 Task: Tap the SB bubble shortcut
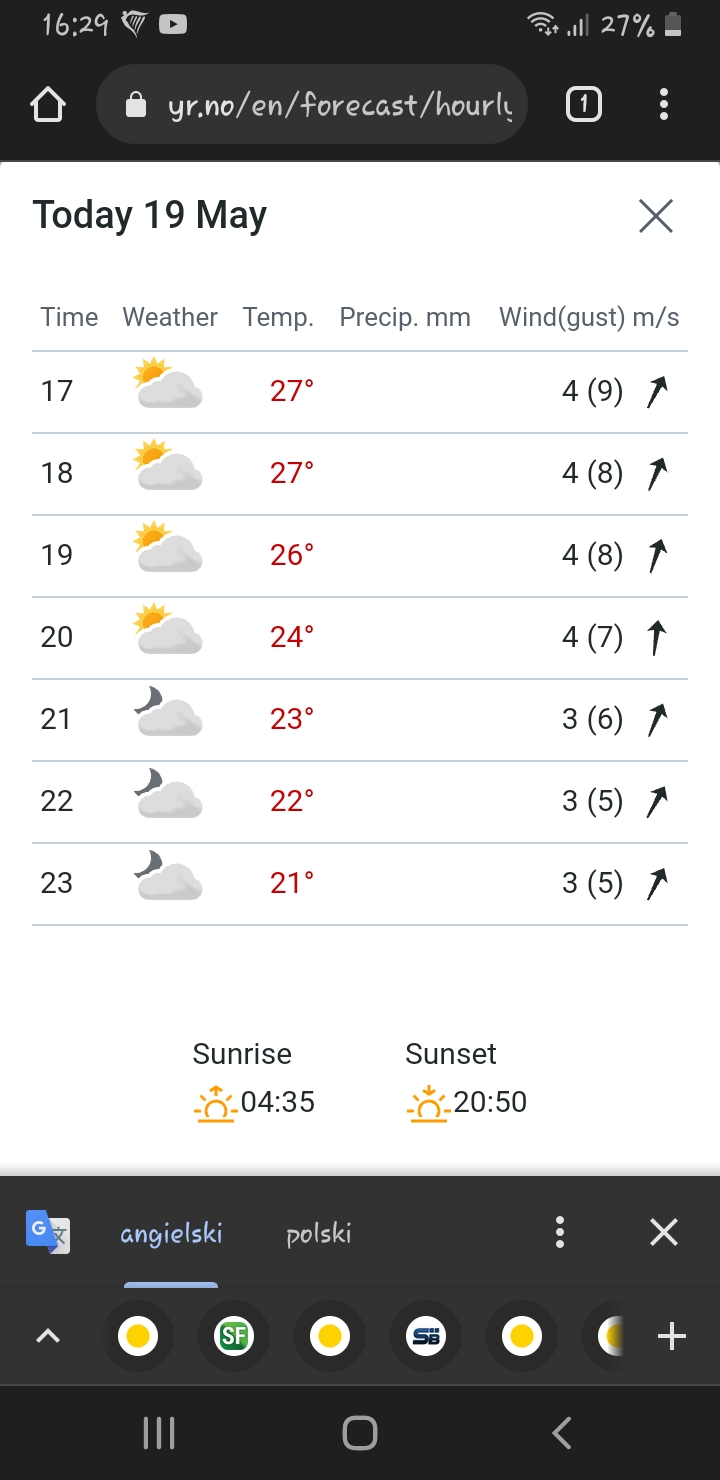click(x=425, y=1336)
